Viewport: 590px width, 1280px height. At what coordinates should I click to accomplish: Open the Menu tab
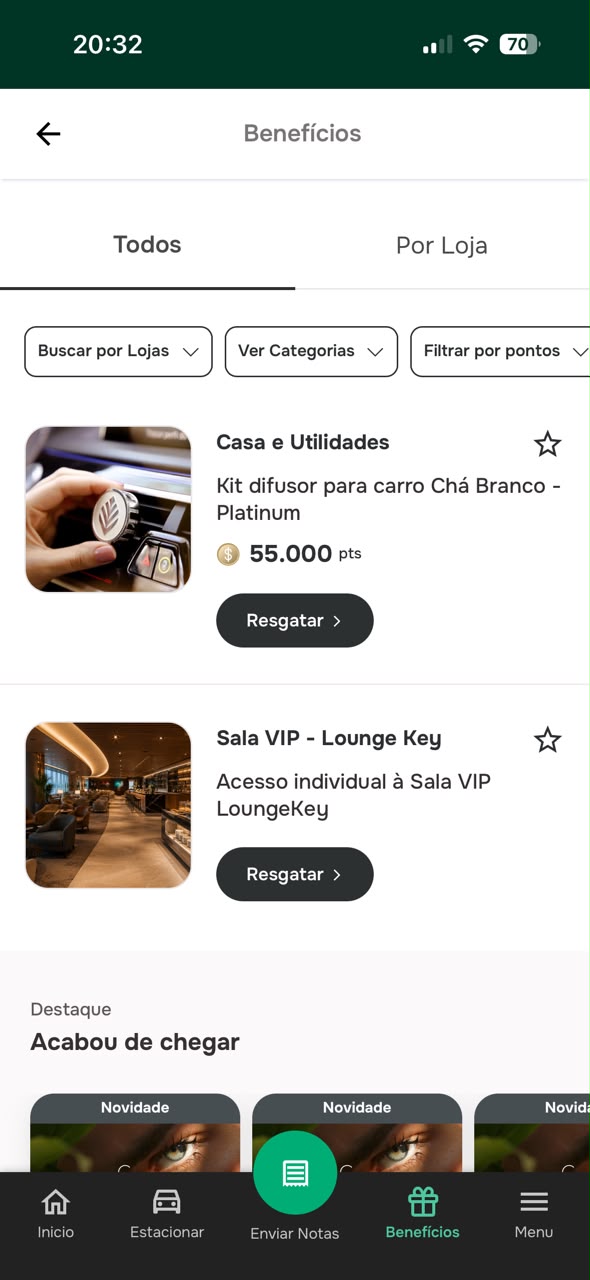point(534,1215)
